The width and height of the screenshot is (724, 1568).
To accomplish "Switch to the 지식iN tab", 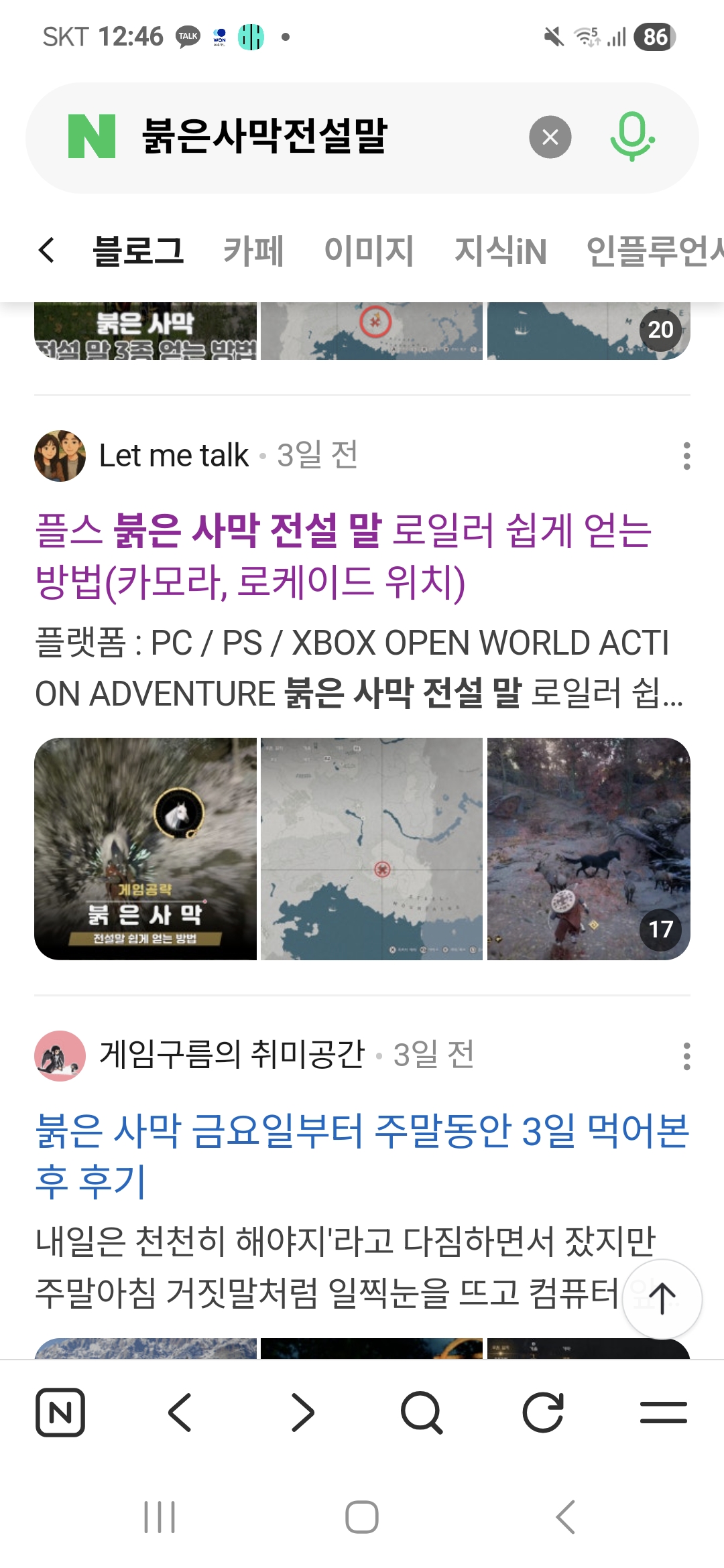I will point(500,251).
